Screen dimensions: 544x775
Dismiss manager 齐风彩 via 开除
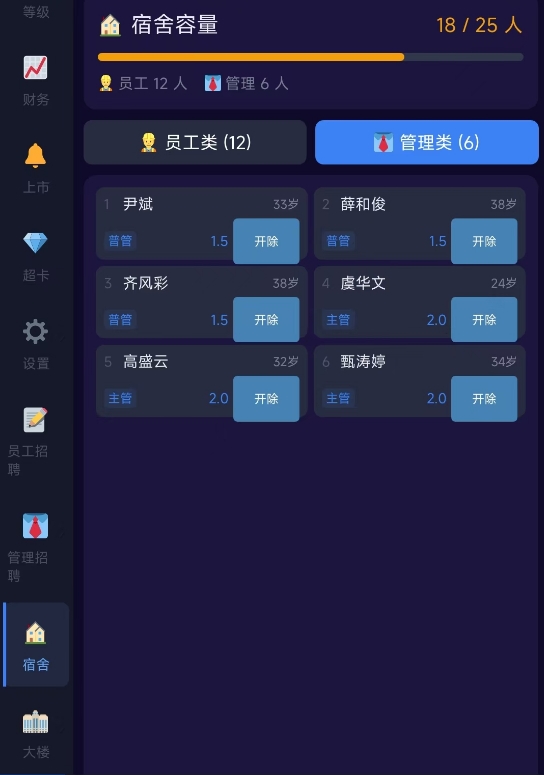266,320
